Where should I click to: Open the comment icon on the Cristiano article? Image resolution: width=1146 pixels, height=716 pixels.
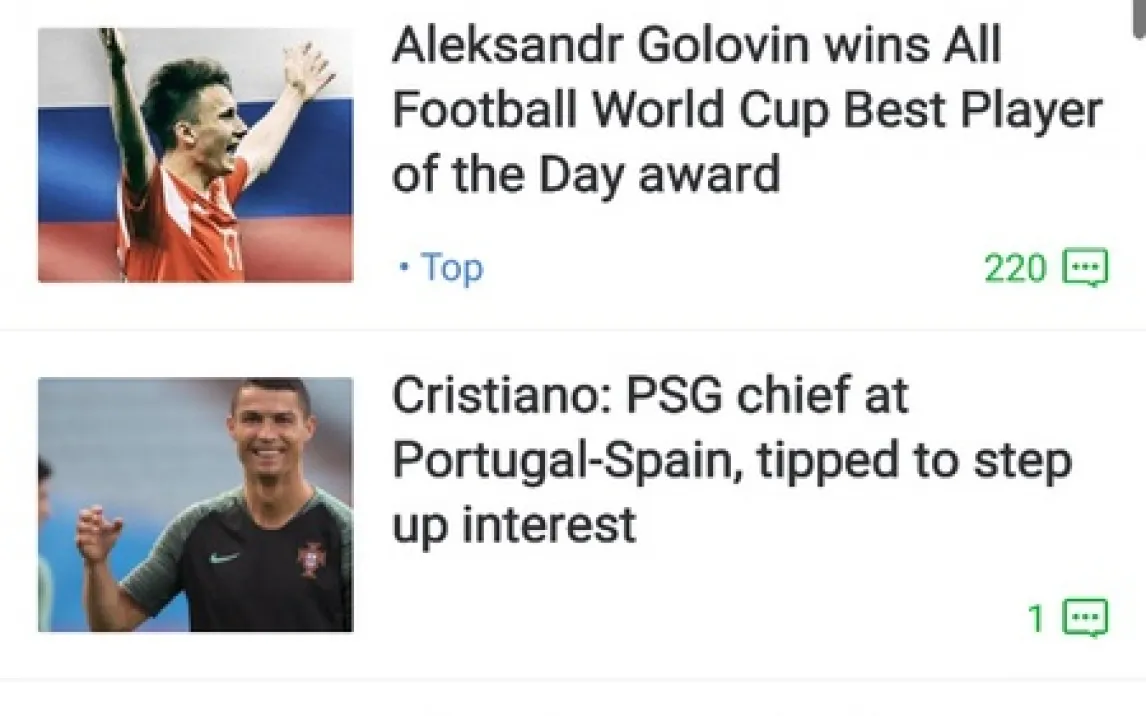pyautogui.click(x=1085, y=618)
